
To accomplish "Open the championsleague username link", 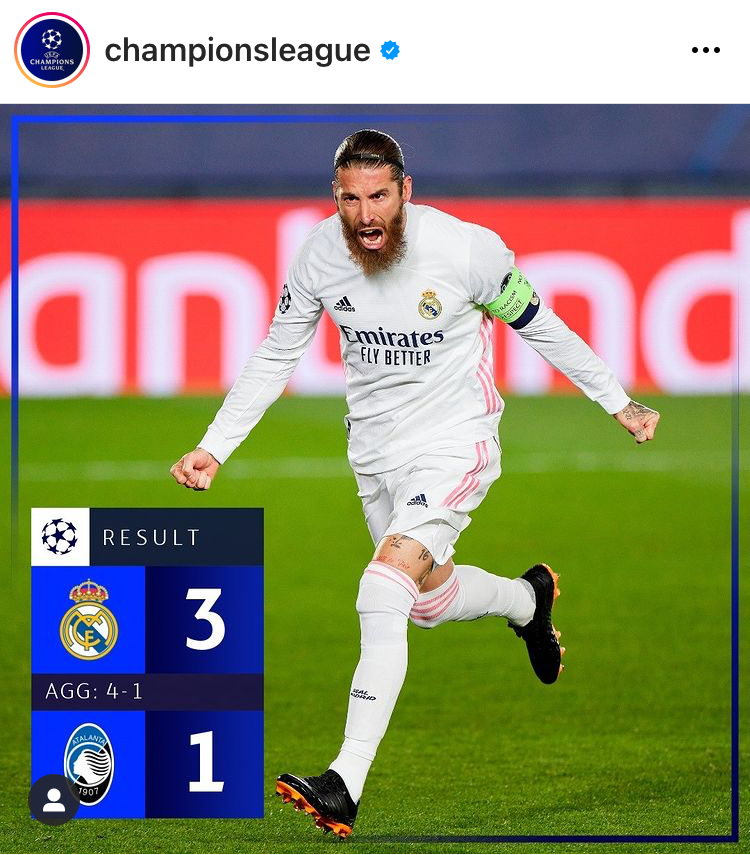I will pos(237,50).
